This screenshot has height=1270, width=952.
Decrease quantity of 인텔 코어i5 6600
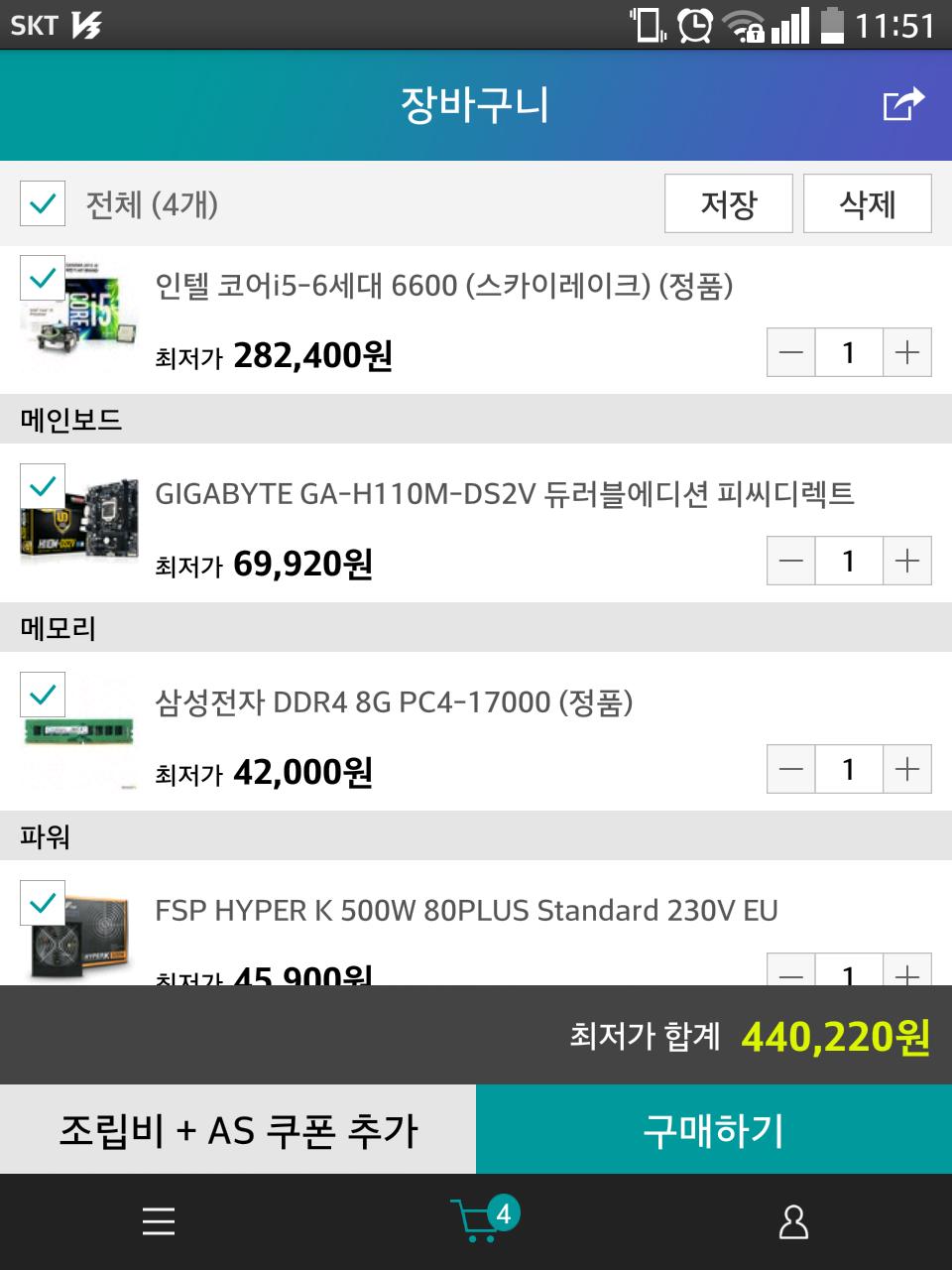tap(791, 352)
